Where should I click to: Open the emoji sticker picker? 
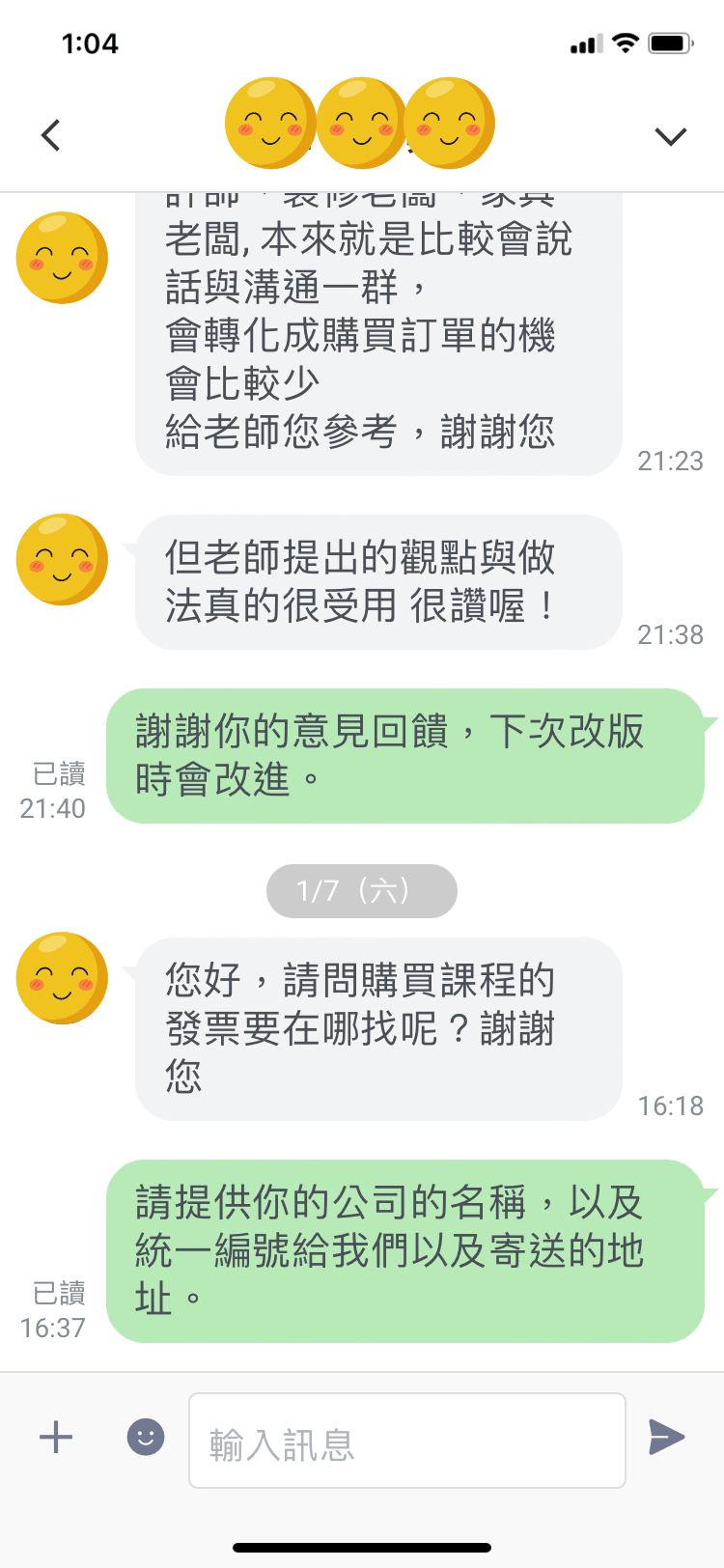pyautogui.click(x=146, y=1438)
